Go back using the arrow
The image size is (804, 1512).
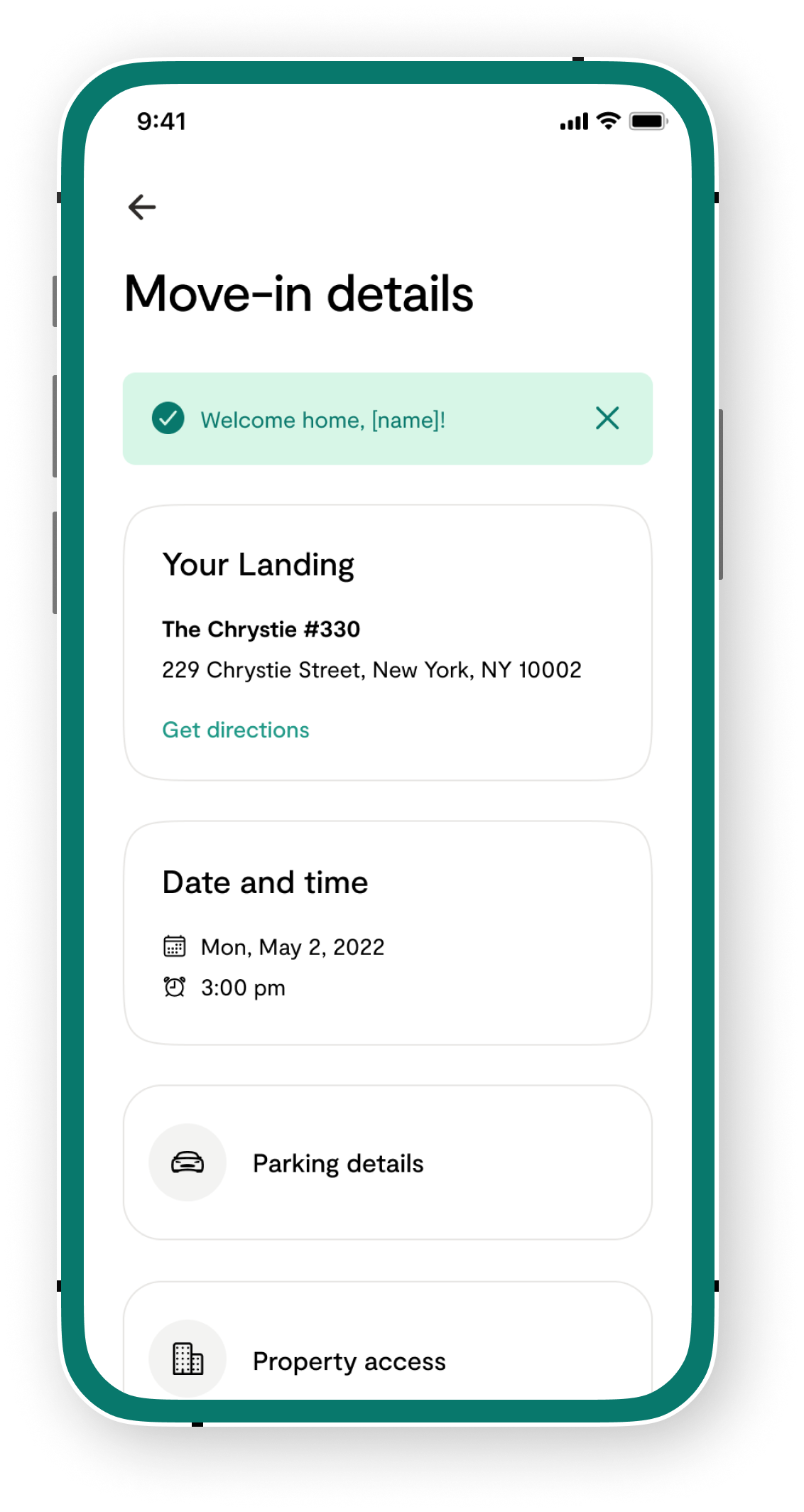[x=142, y=207]
